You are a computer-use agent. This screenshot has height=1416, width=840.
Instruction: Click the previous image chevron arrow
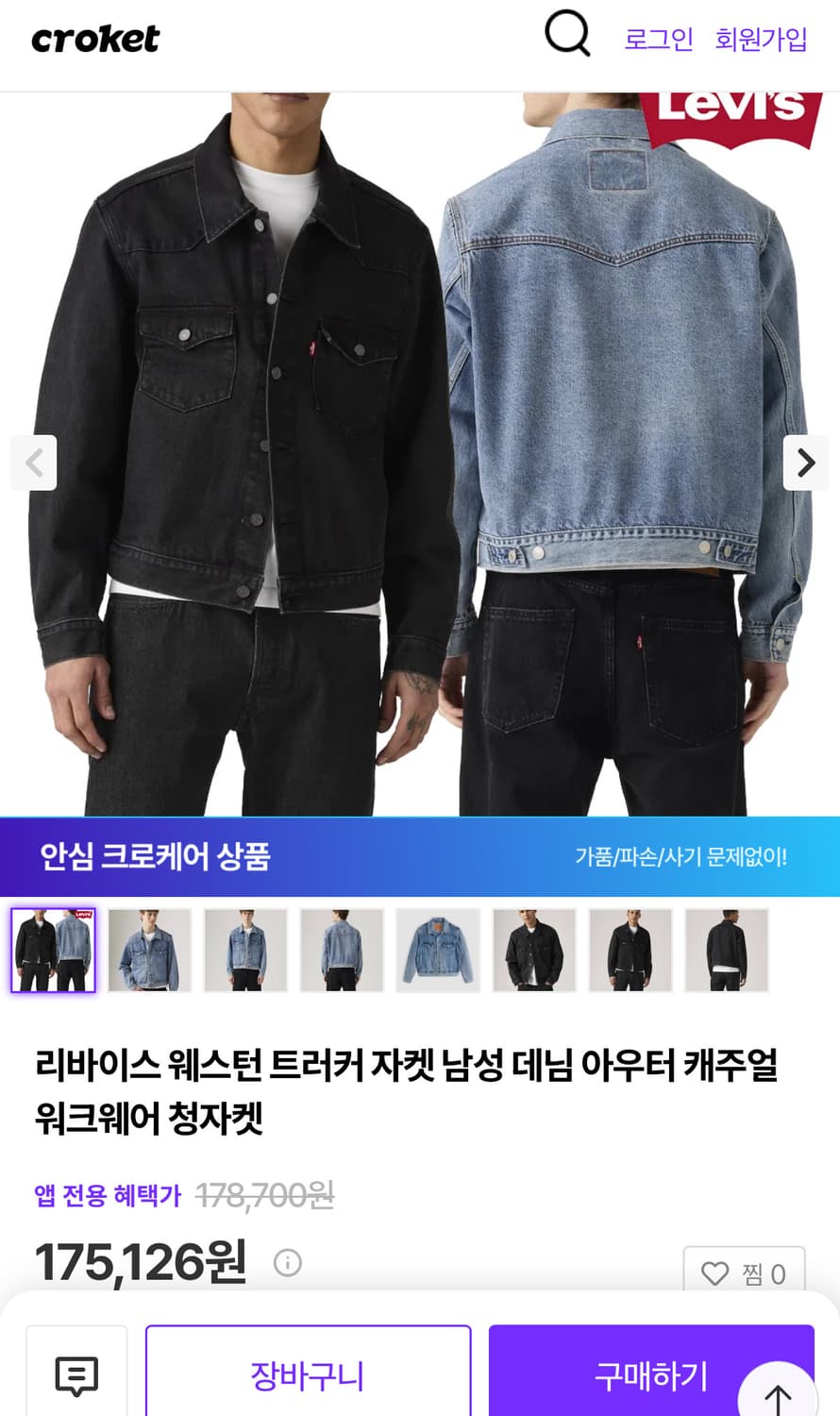pyautogui.click(x=34, y=463)
